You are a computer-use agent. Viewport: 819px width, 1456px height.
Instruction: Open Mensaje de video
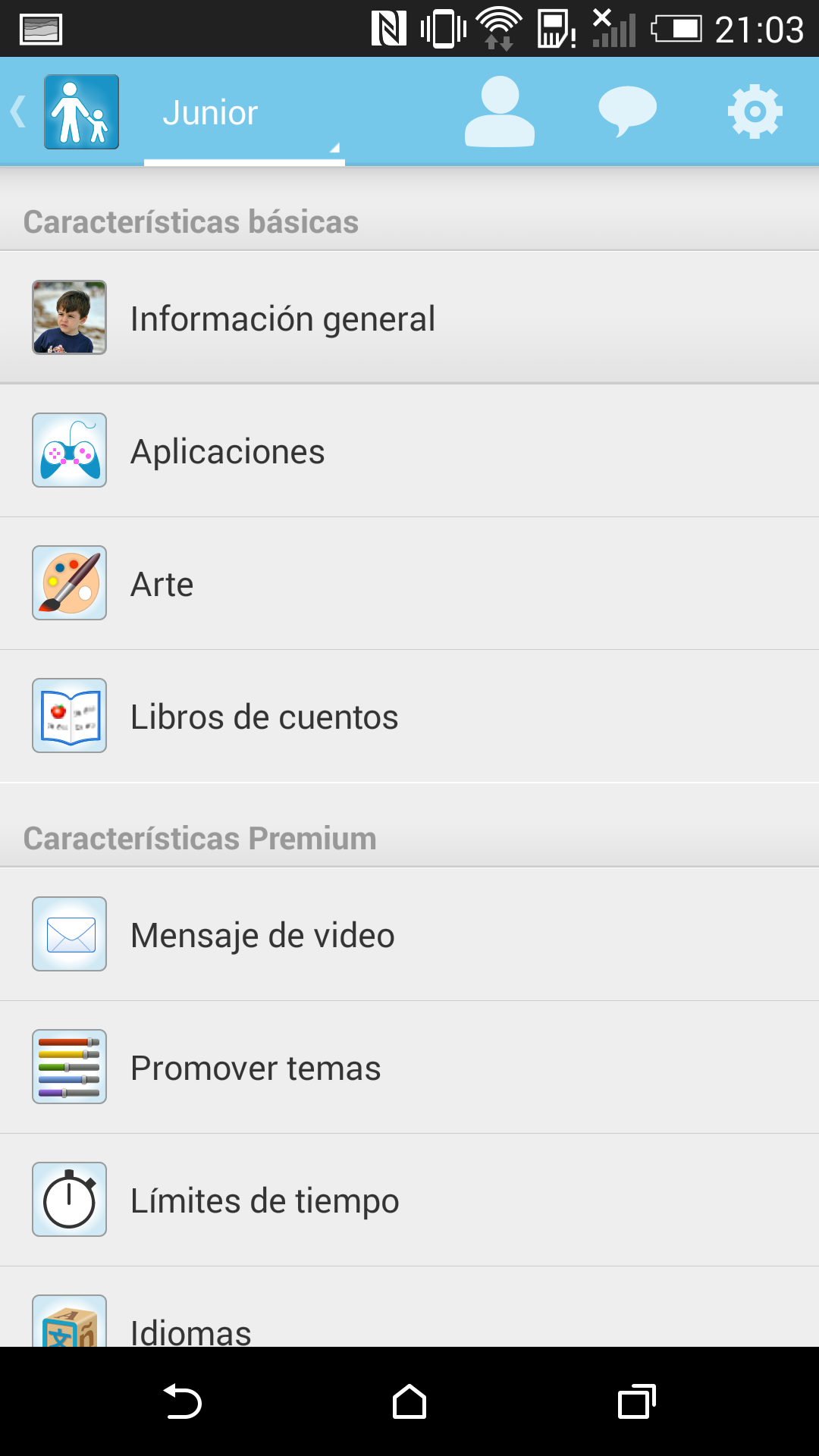[x=409, y=935]
